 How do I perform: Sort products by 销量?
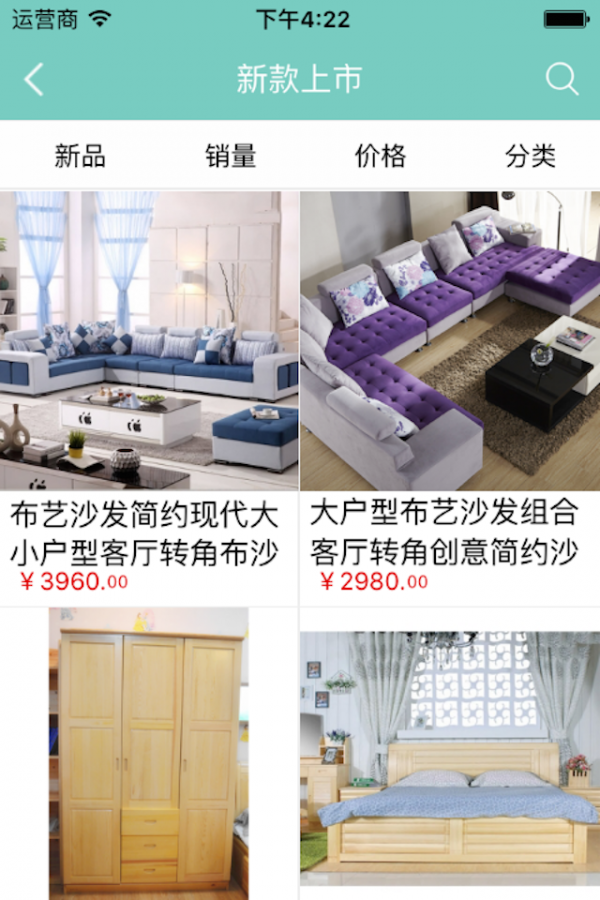(x=231, y=156)
